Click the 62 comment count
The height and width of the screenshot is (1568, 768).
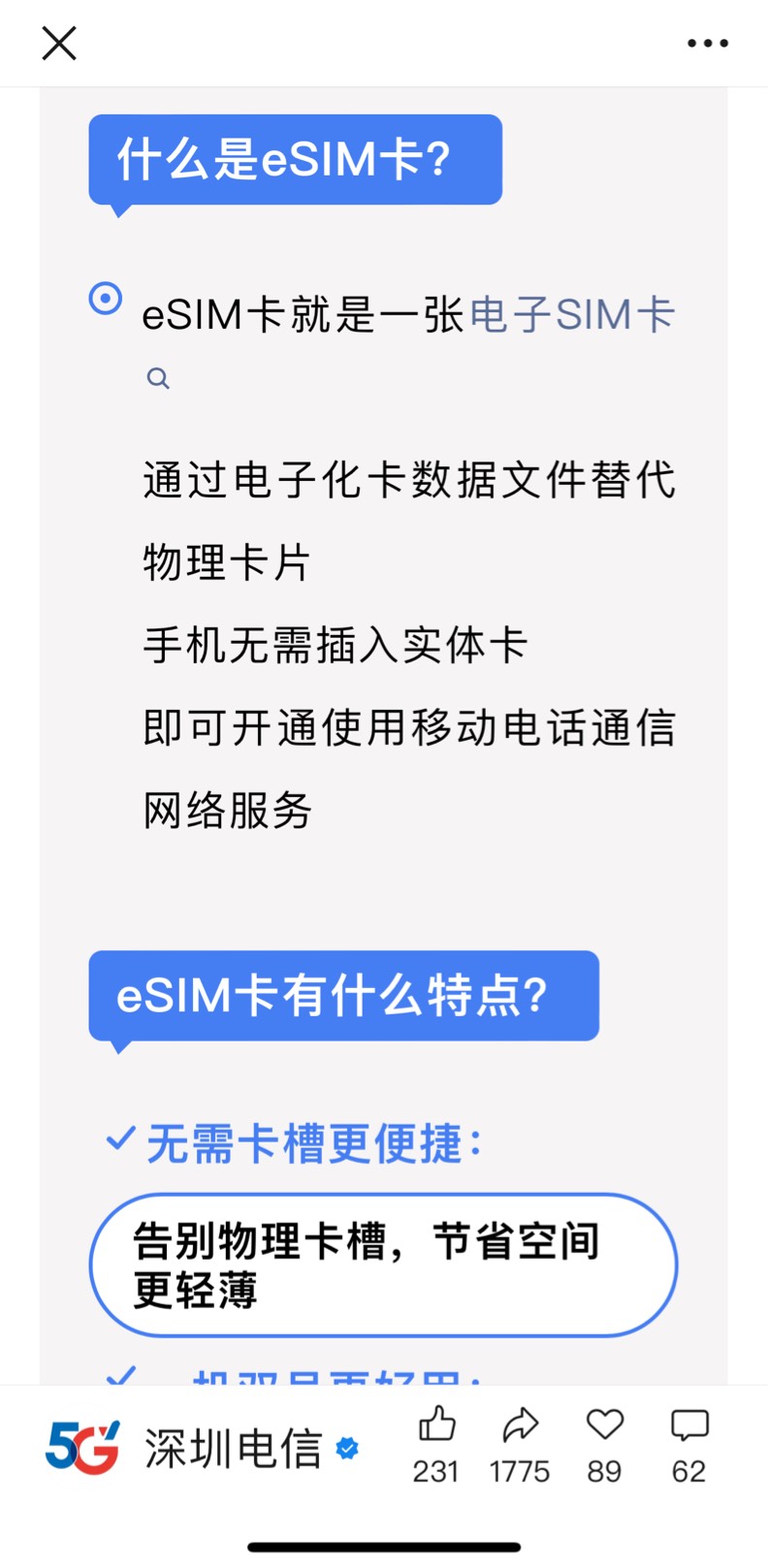pyautogui.click(x=688, y=1472)
